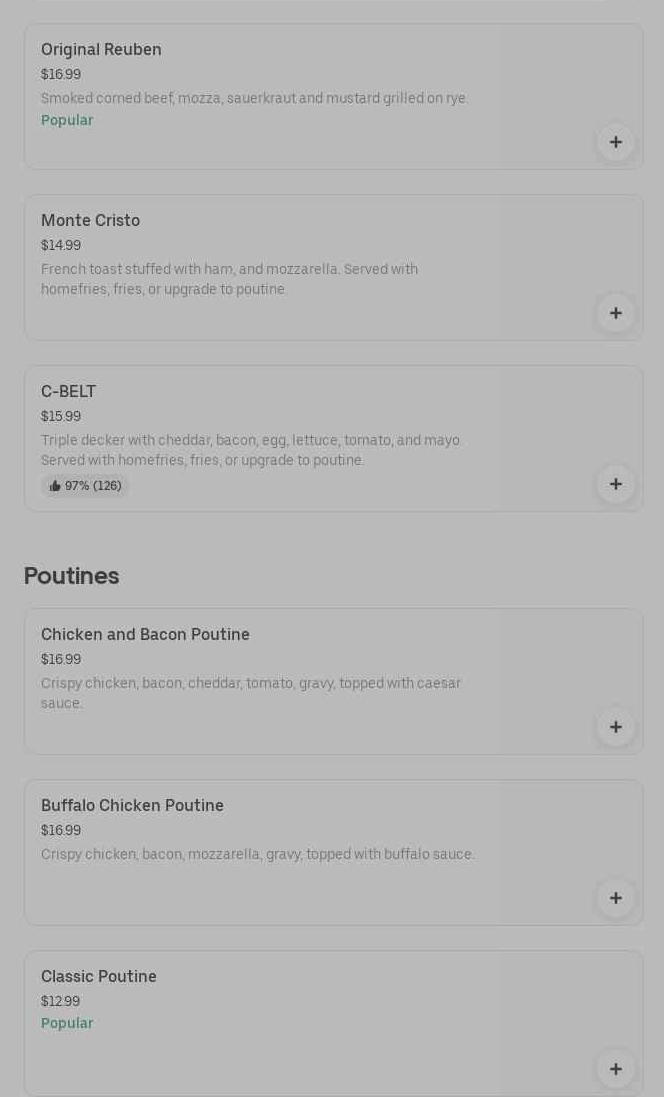The height and width of the screenshot is (1097, 664).
Task: Add Original Reuben to the cart
Action: [x=616, y=142]
